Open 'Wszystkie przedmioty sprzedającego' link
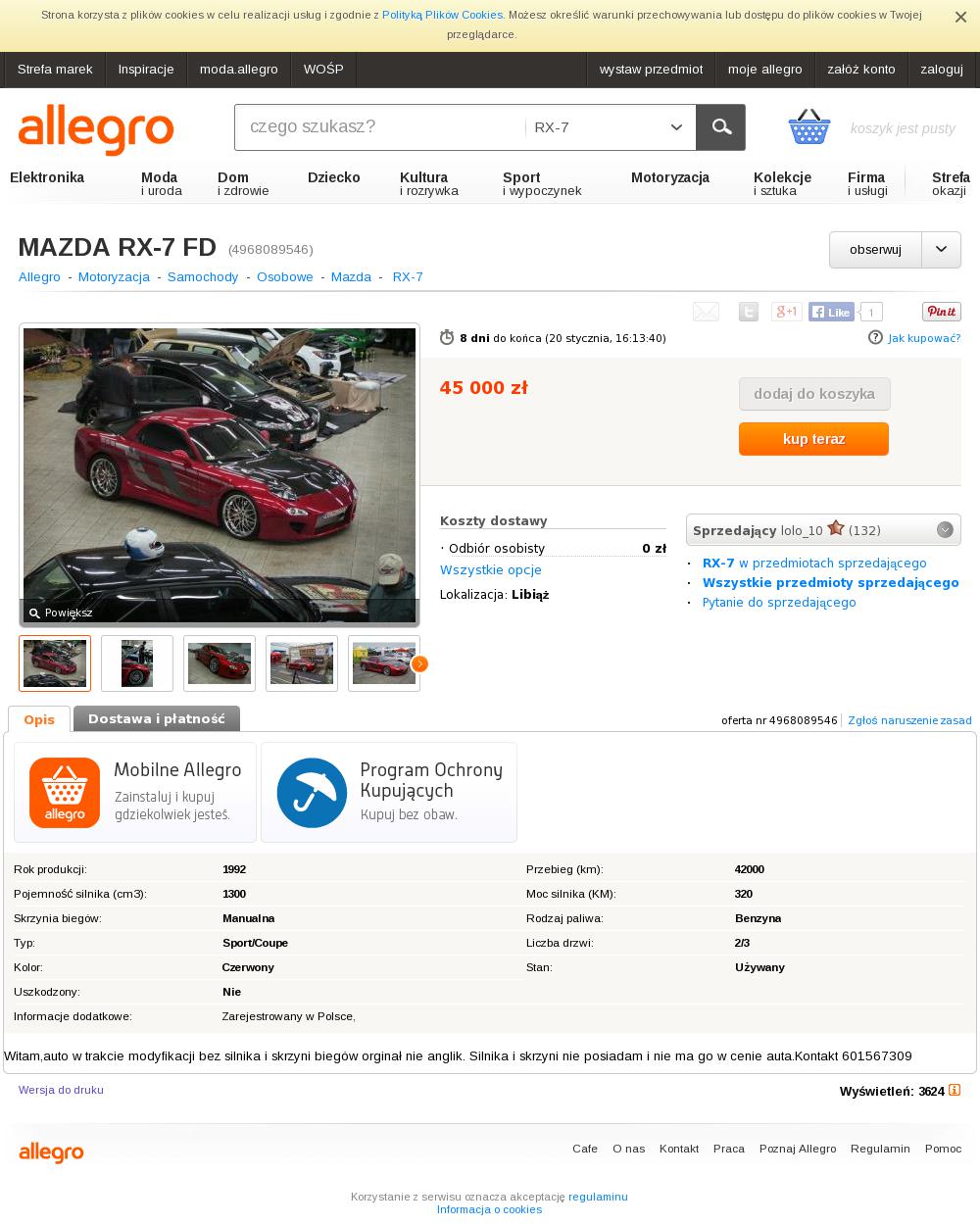This screenshot has width=980, height=1226. pos(830,583)
